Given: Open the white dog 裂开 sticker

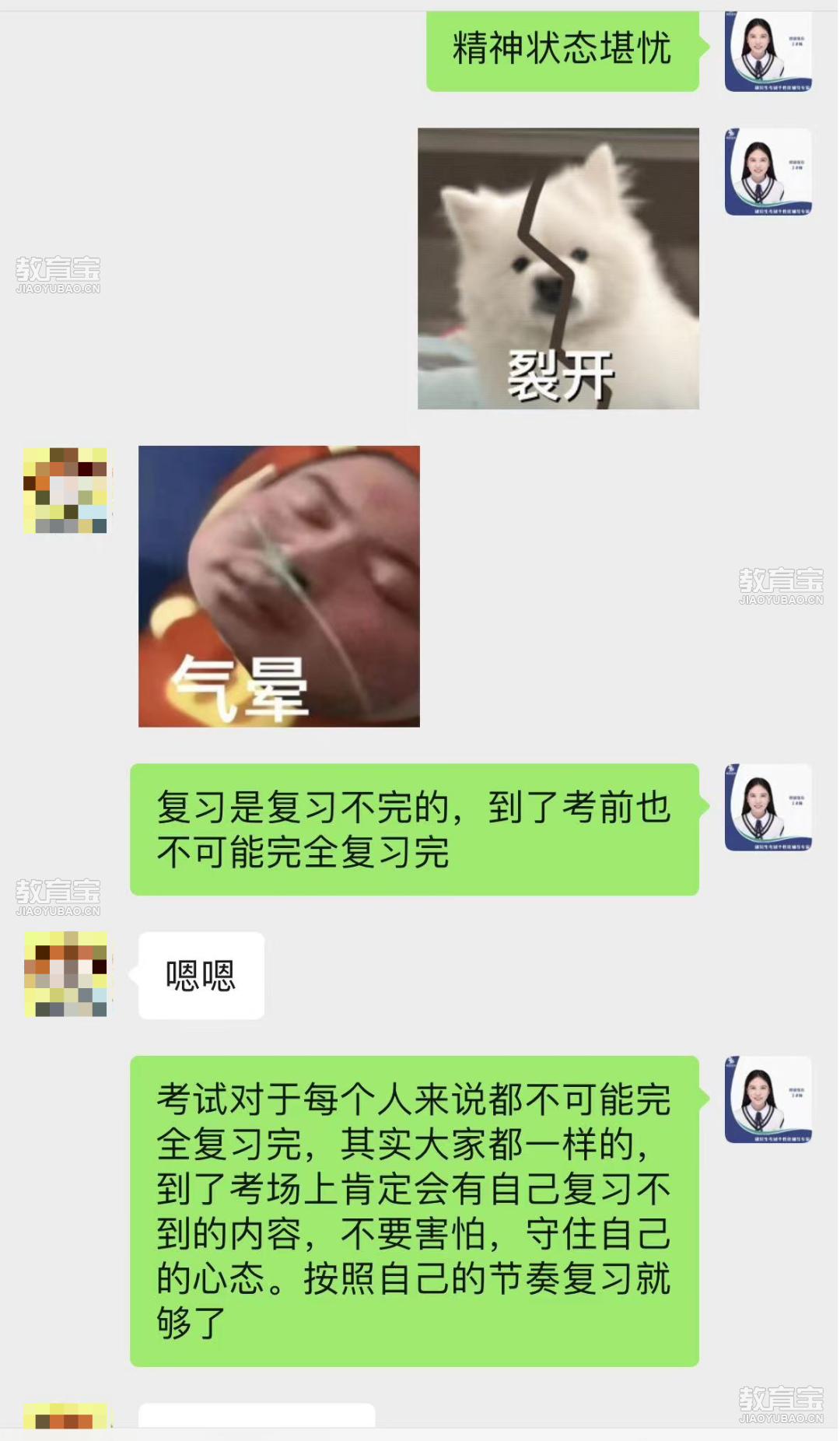Looking at the screenshot, I should pyautogui.click(x=558, y=268).
